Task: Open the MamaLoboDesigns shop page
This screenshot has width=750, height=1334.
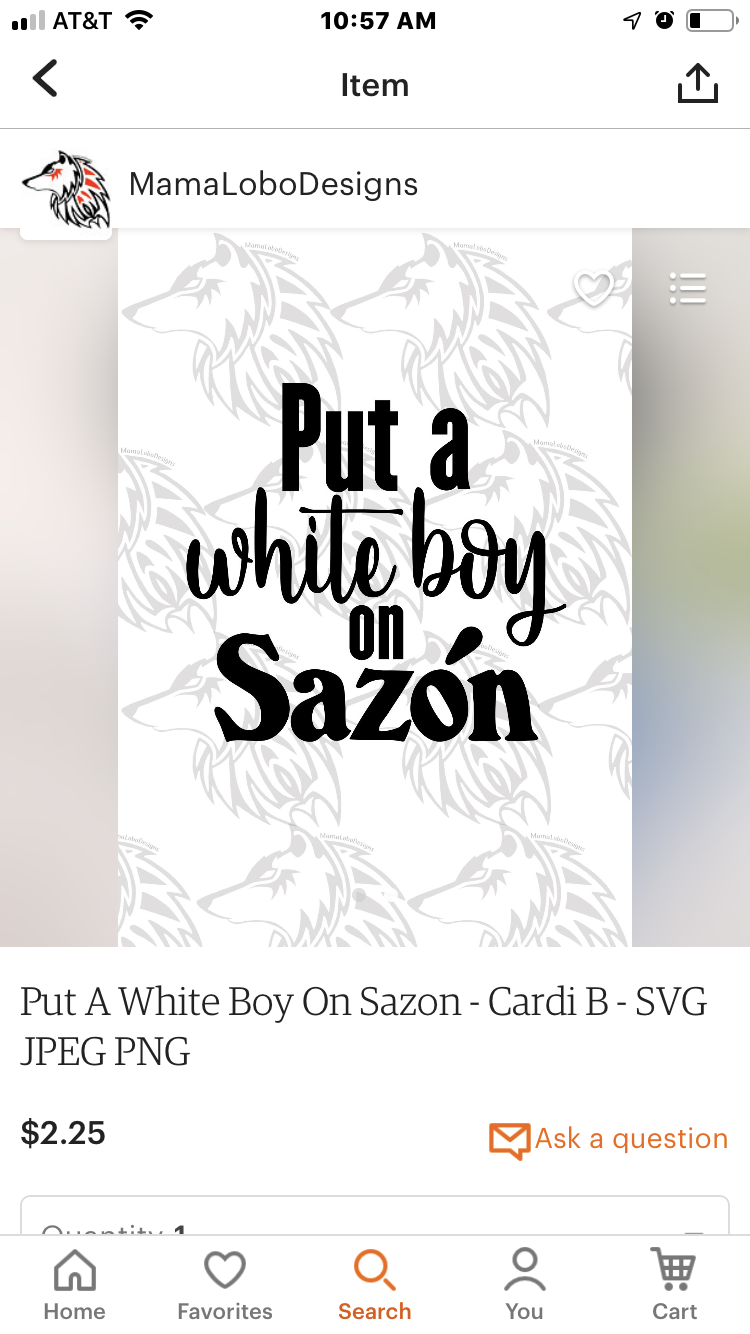Action: pyautogui.click(x=272, y=184)
